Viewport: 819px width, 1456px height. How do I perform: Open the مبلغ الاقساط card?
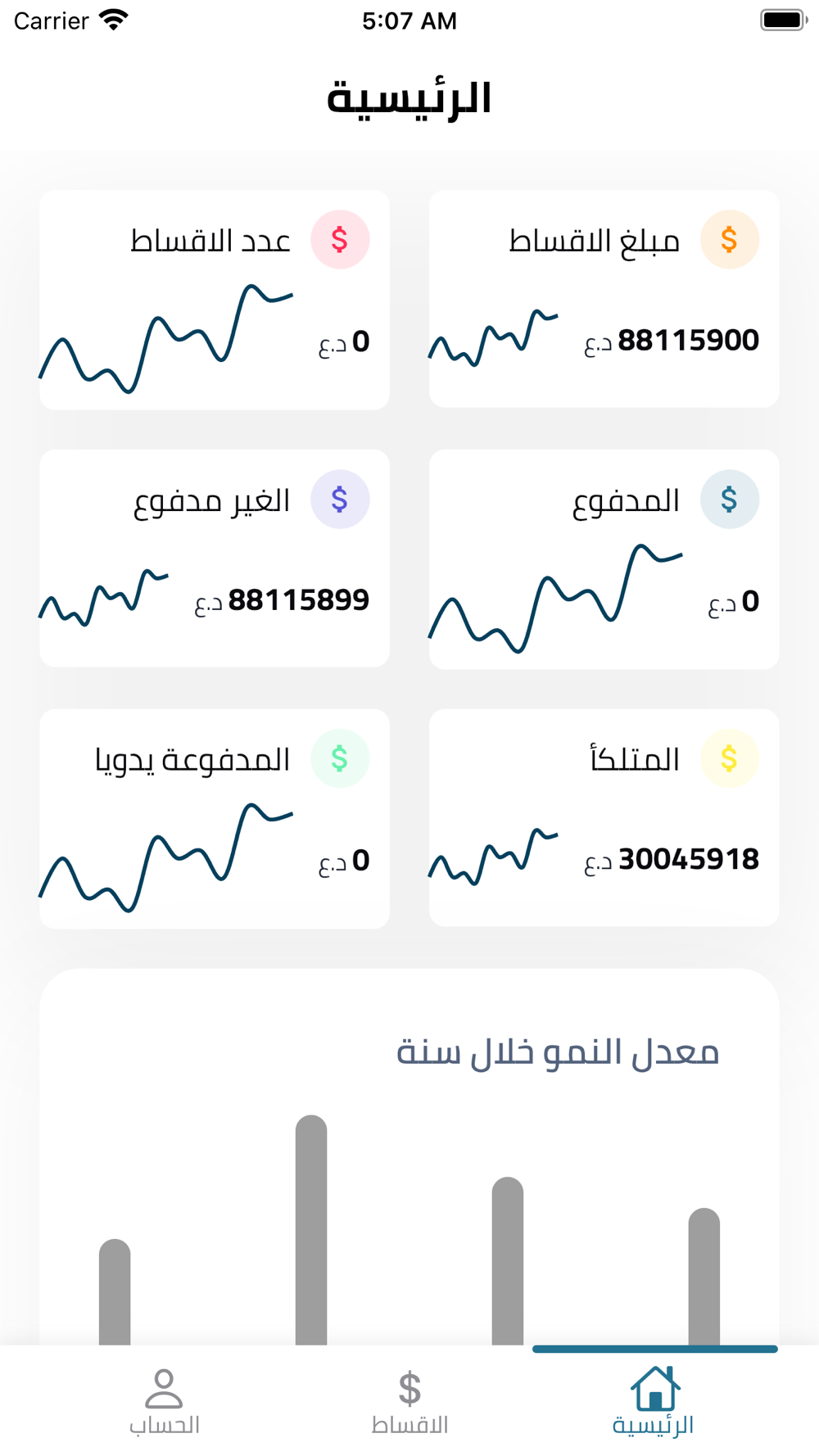[x=604, y=299]
